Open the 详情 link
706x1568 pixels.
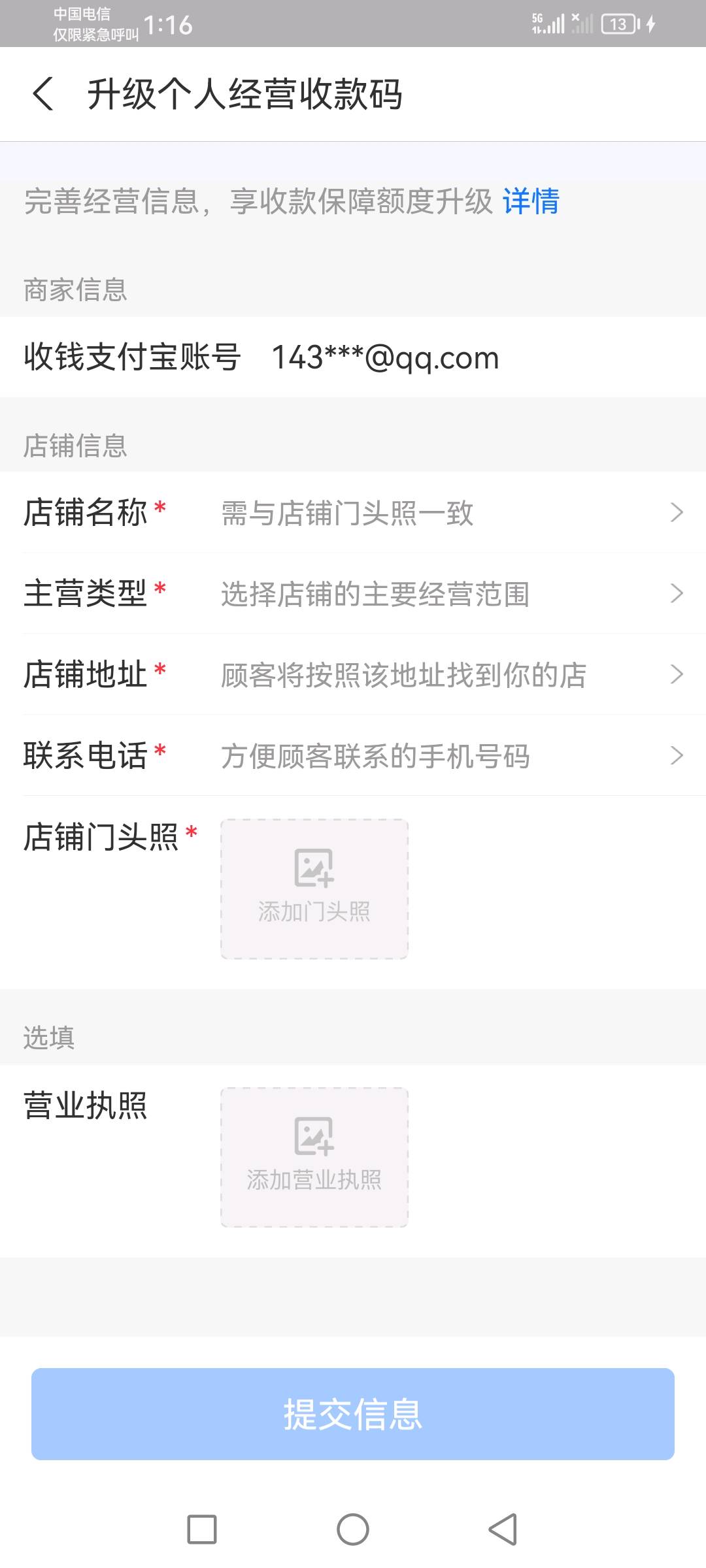(x=531, y=201)
